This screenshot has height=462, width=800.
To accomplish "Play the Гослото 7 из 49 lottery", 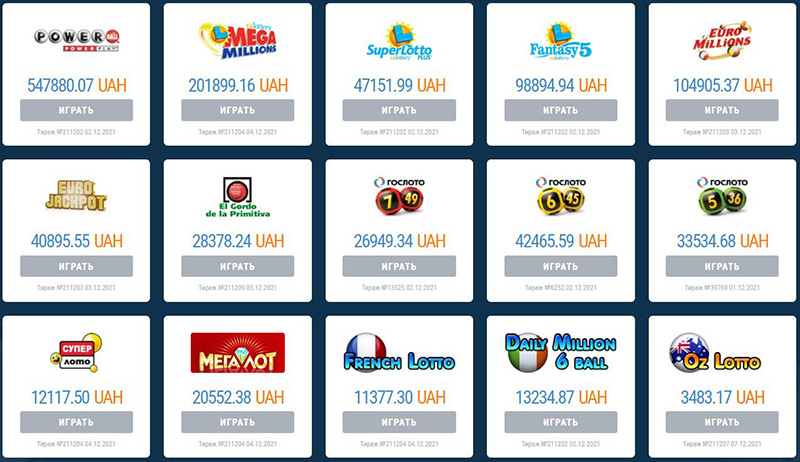I will click(399, 266).
